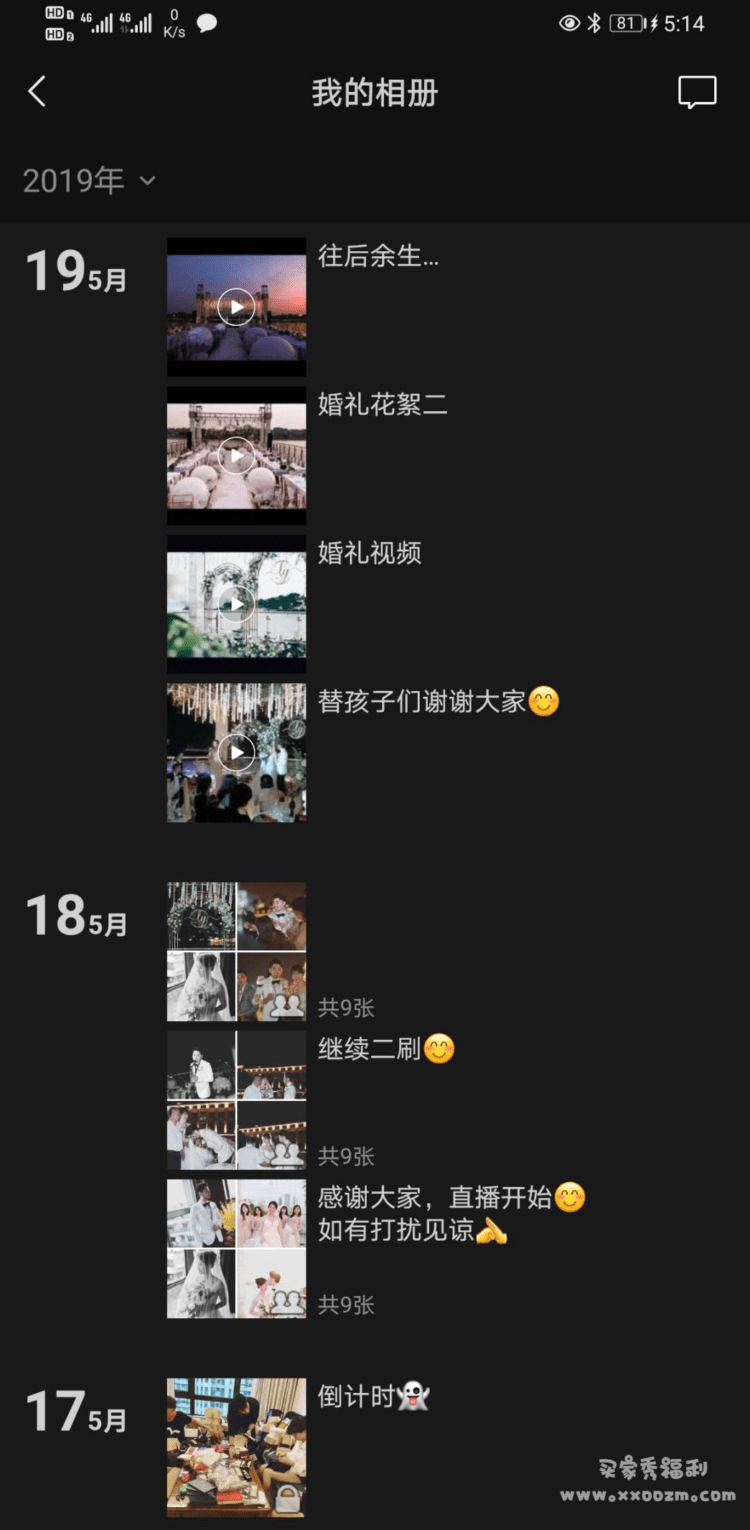The image size is (750, 1530).
Task: Play the 婚礼视频 clip
Action: pos(236,604)
